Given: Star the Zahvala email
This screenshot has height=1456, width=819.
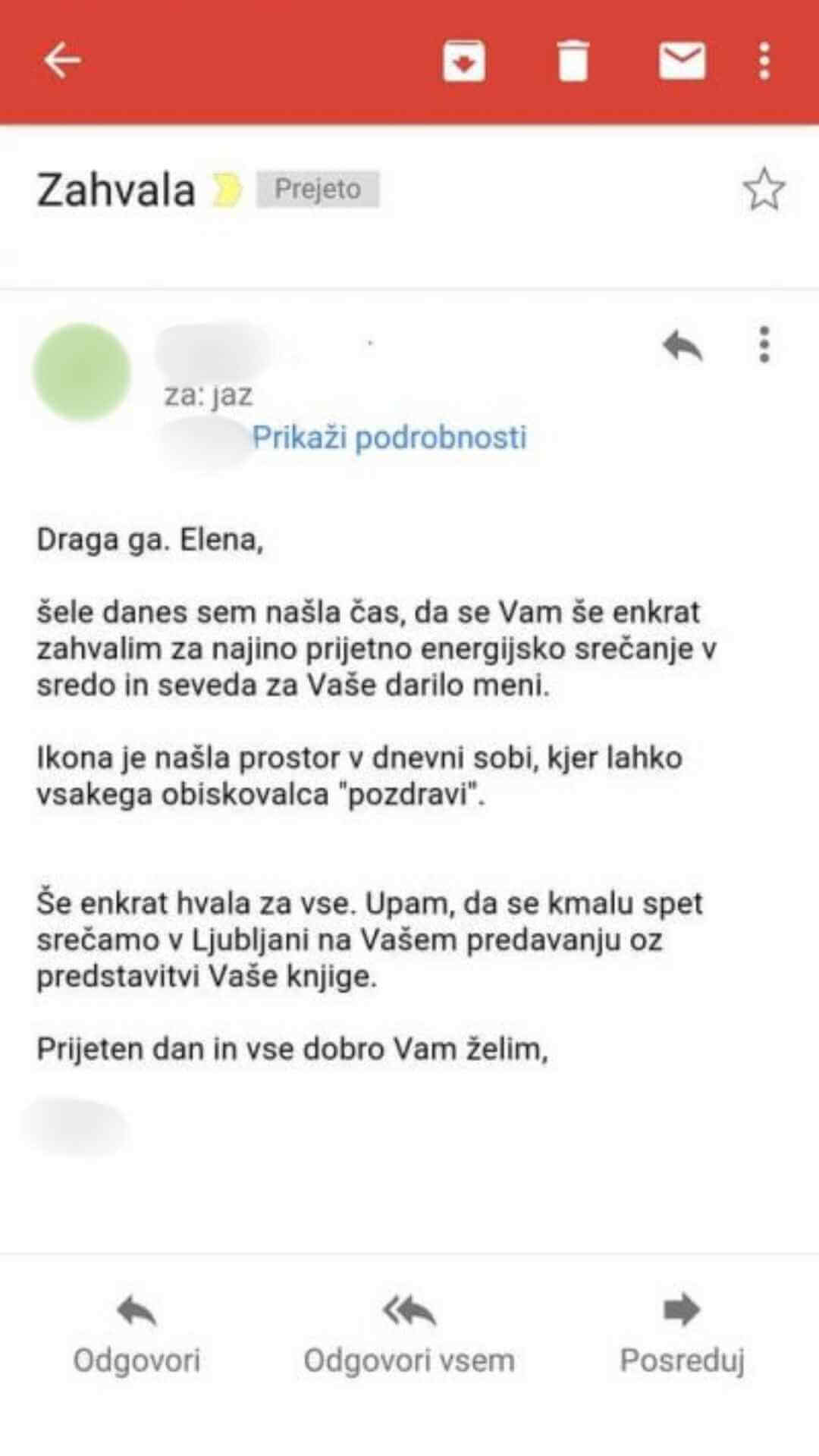Looking at the screenshot, I should click(x=764, y=190).
